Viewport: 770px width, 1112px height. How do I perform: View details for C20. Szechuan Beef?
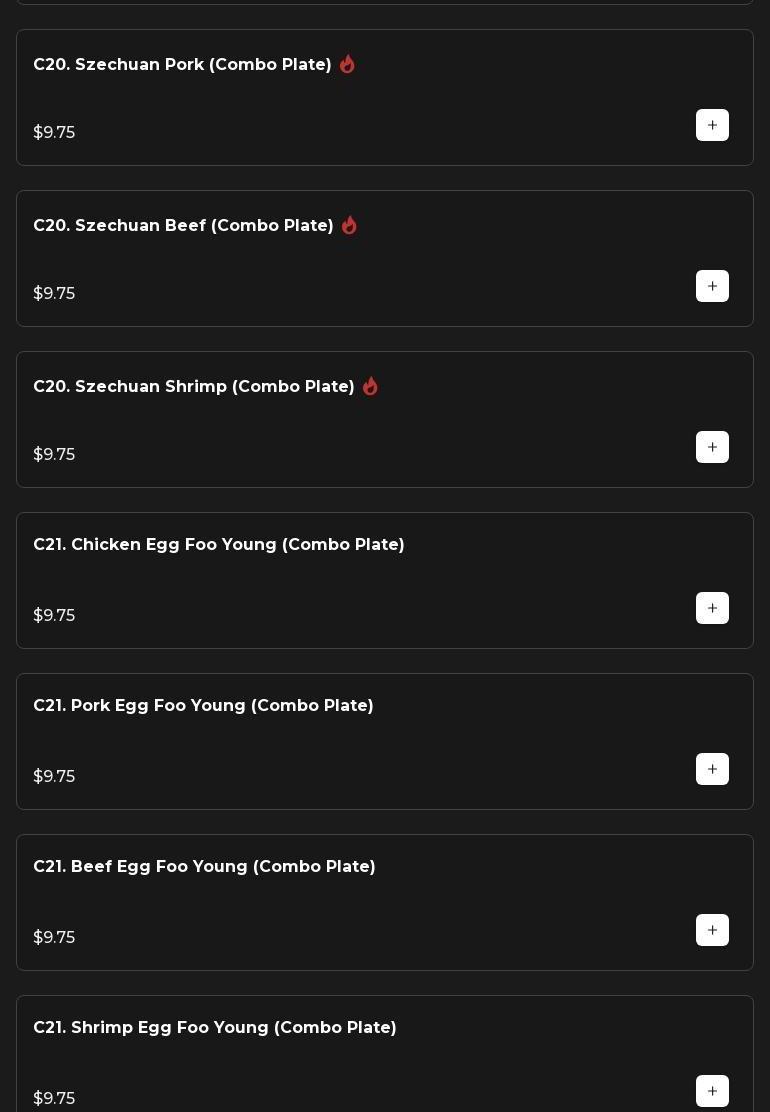pyautogui.click(x=183, y=226)
